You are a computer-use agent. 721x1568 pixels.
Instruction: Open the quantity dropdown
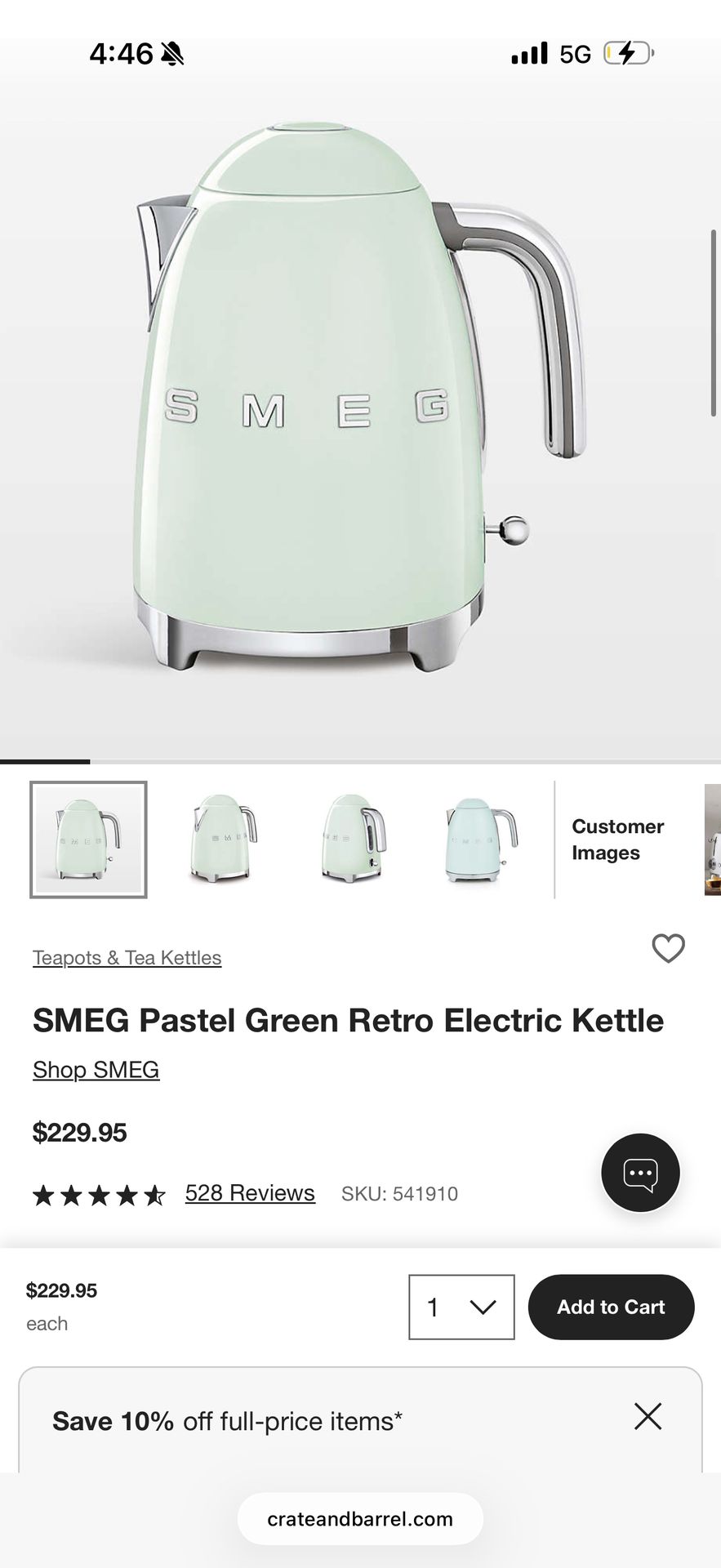[x=461, y=1307]
